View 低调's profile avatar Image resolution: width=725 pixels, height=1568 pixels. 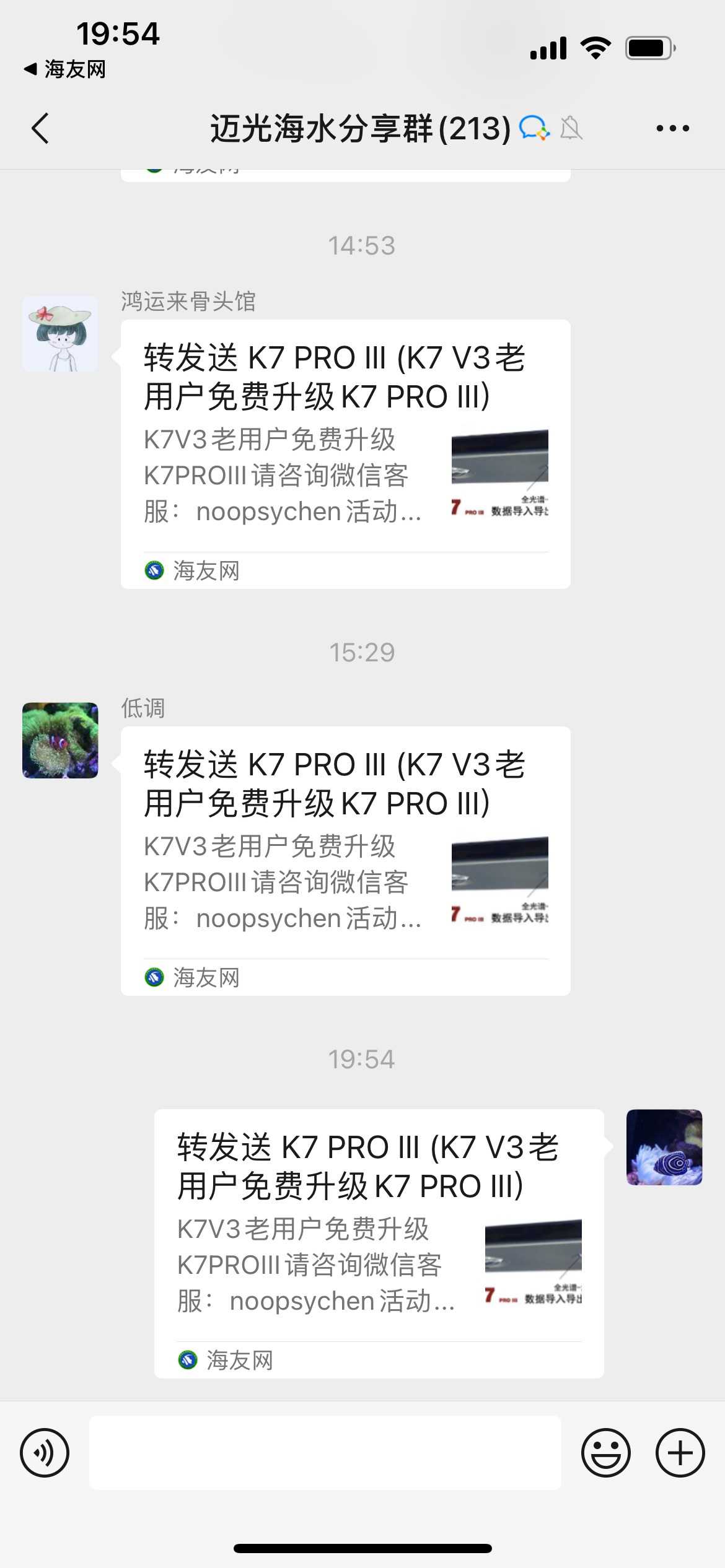(x=60, y=740)
